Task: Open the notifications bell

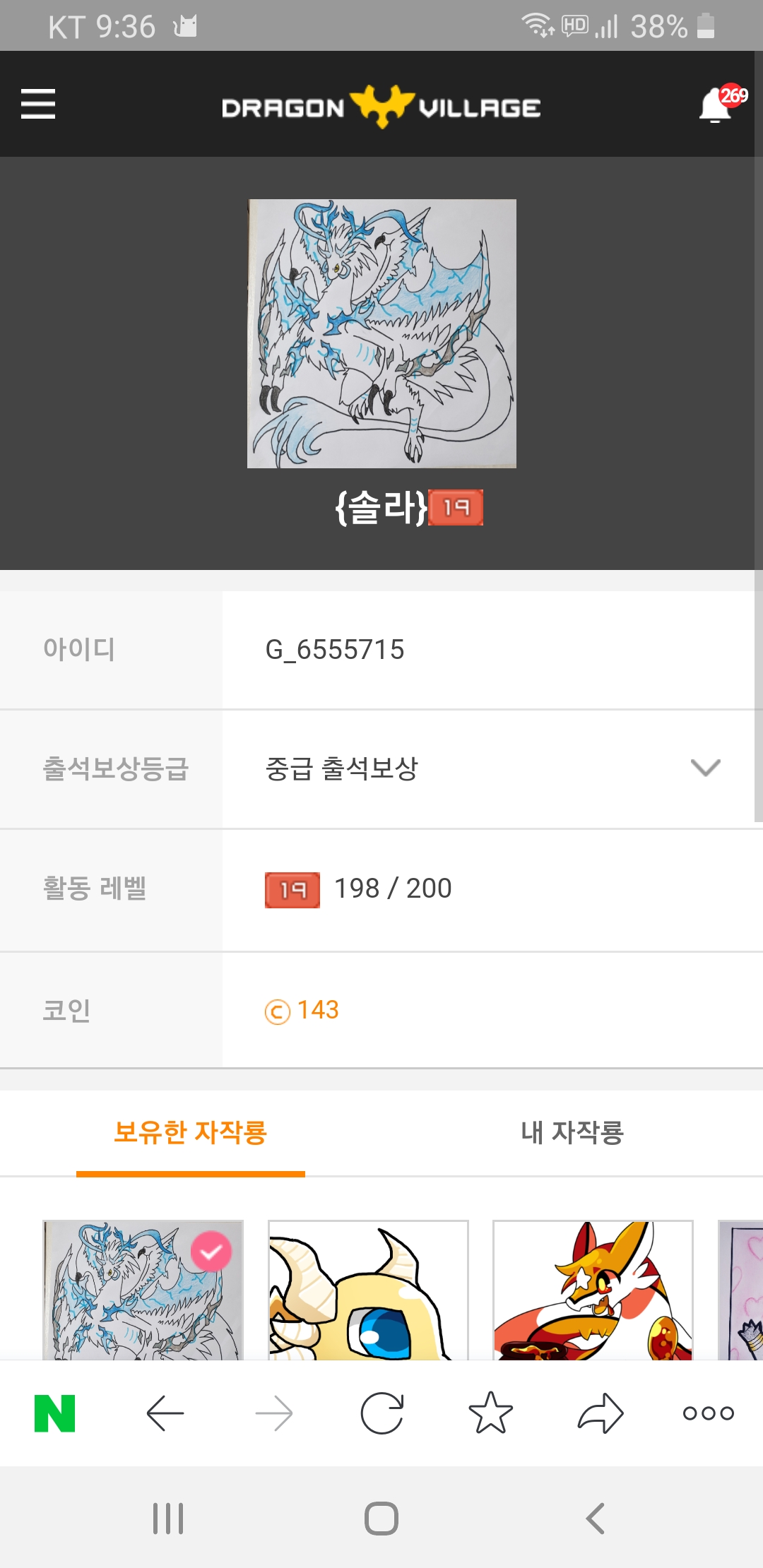Action: pyautogui.click(x=716, y=105)
